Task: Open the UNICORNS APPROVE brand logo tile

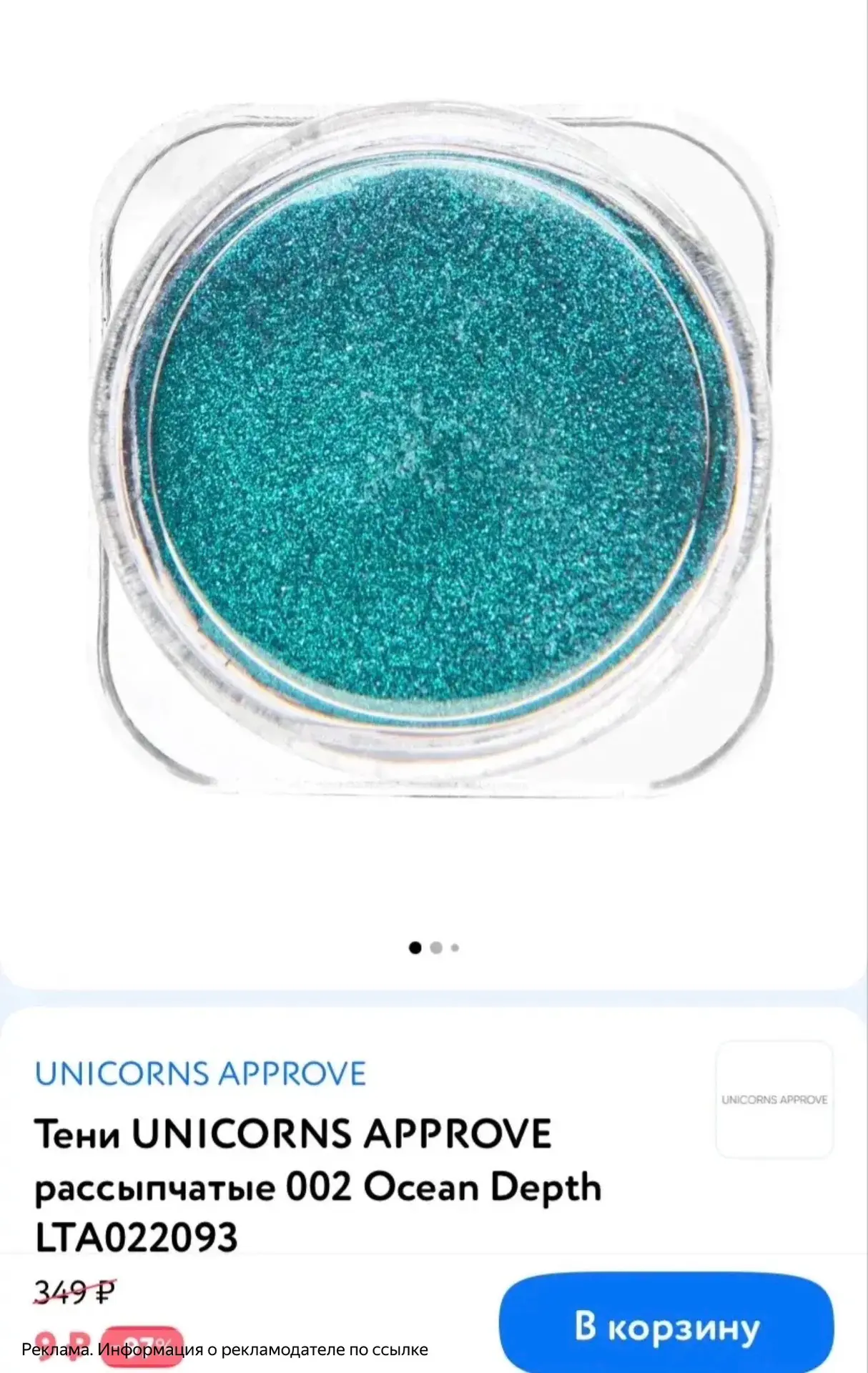Action: click(774, 1099)
